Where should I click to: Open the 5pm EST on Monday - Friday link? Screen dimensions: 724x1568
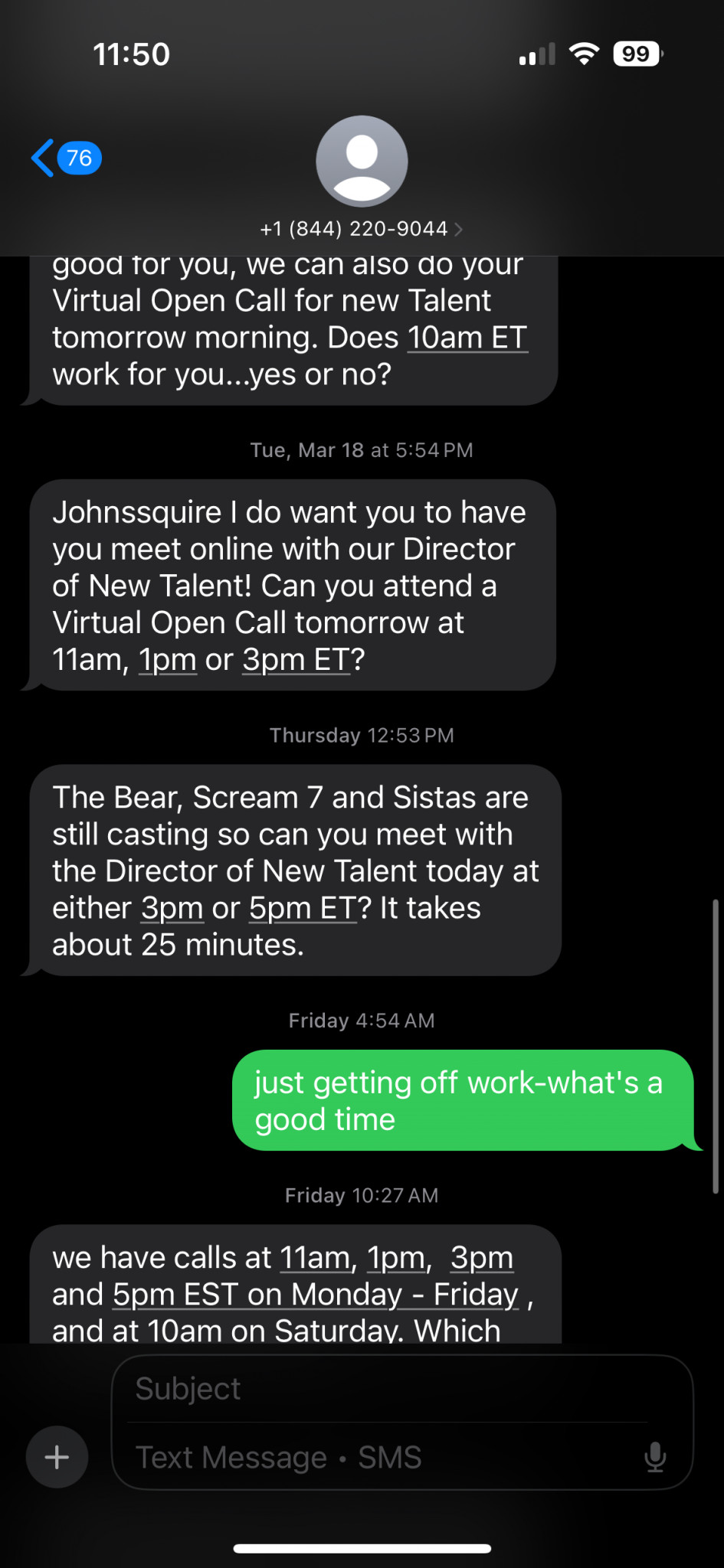click(316, 1295)
